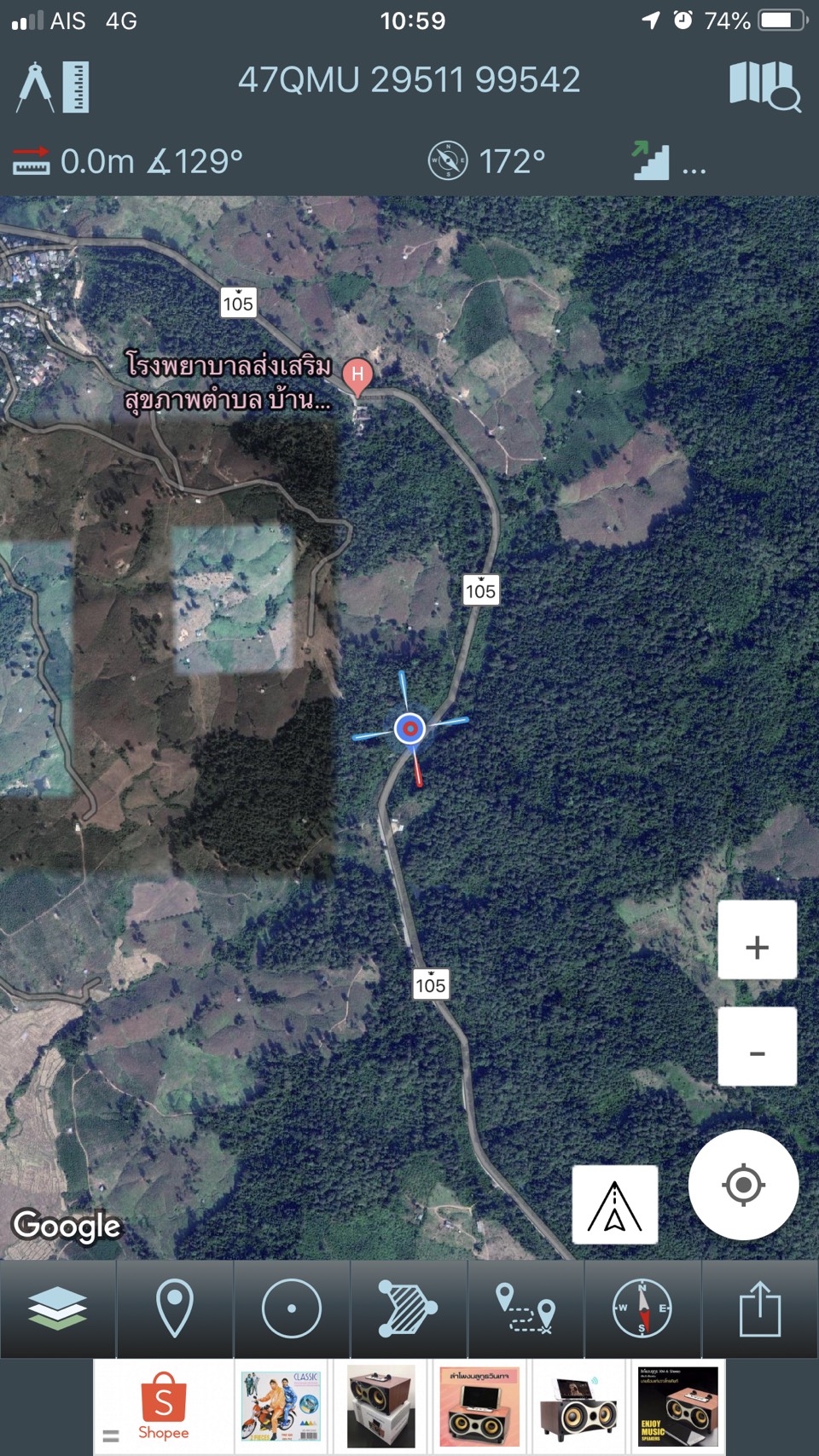Toggle the navigation heading arrow button
Viewport: 819px width, 1456px height.
[x=615, y=1204]
